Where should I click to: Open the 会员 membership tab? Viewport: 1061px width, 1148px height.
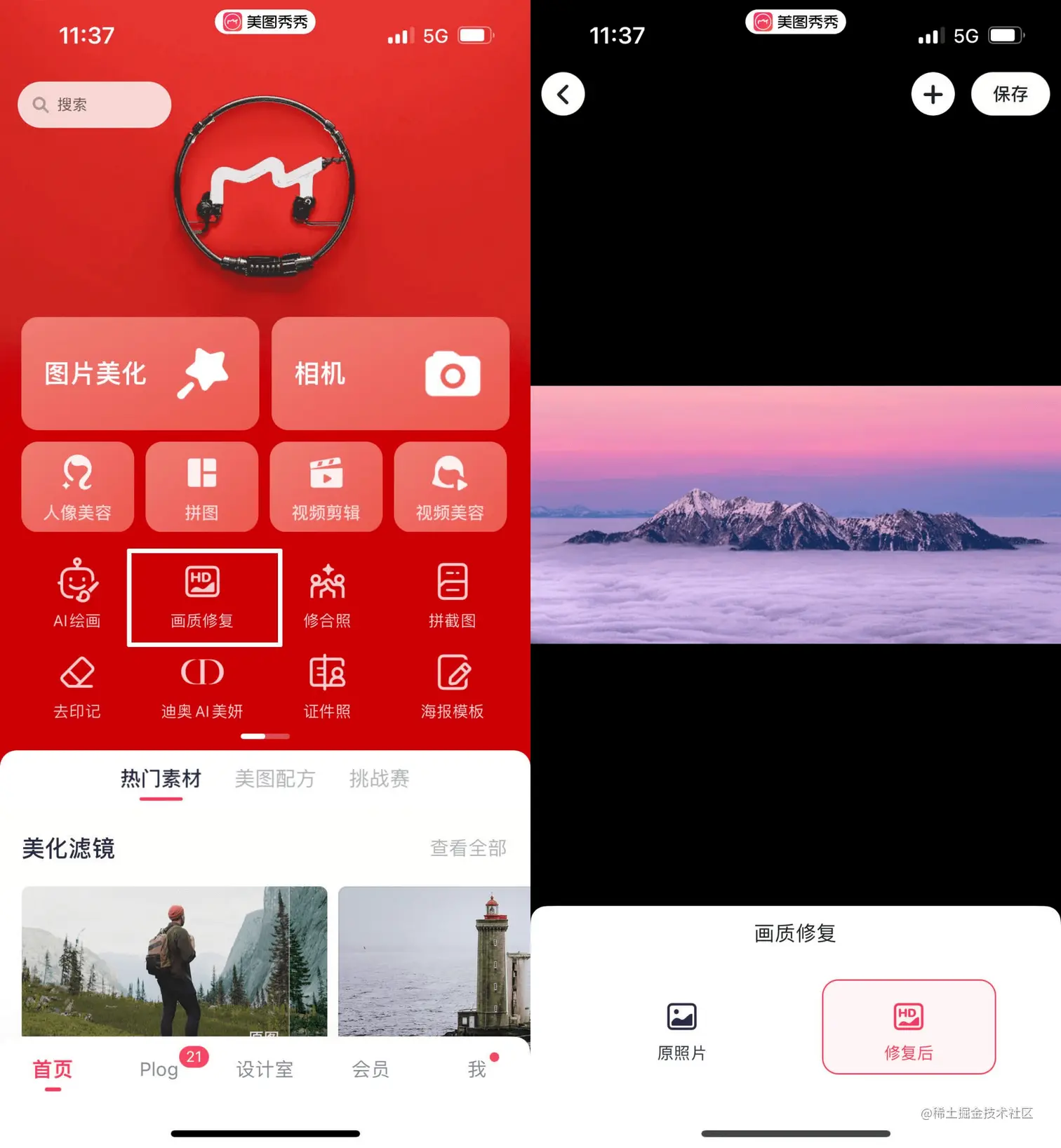[x=370, y=1069]
